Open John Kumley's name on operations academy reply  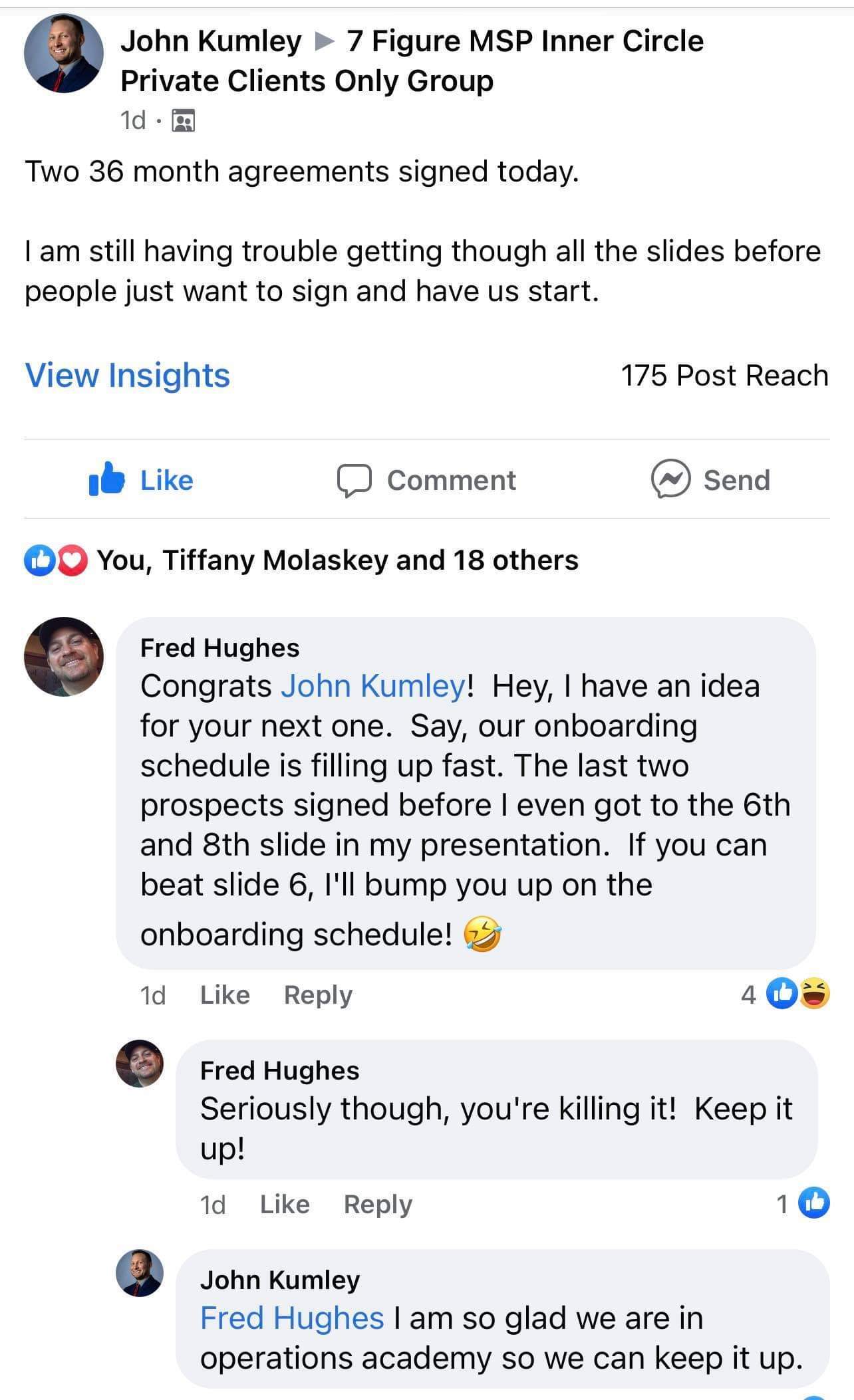(279, 1280)
